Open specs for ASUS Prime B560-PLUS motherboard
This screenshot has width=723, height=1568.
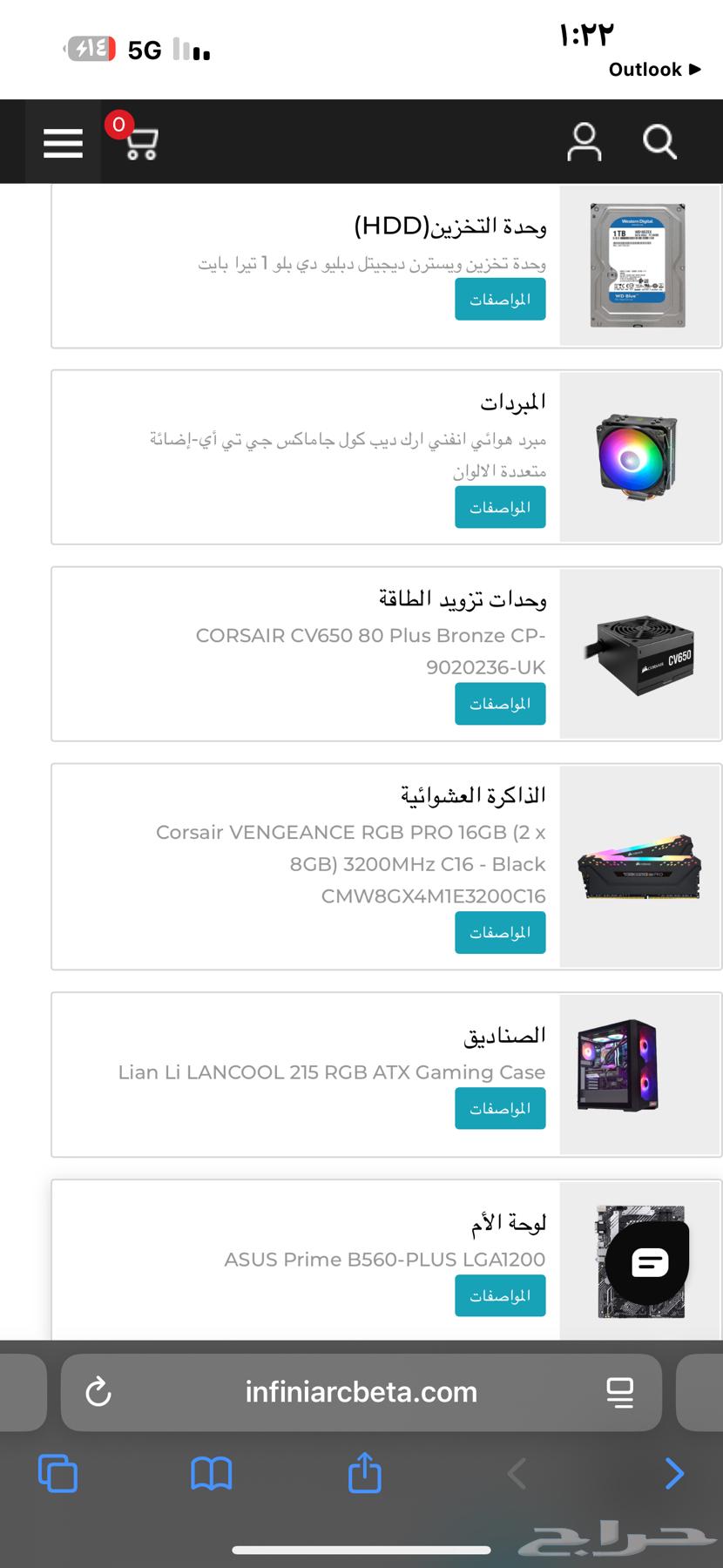click(500, 1295)
